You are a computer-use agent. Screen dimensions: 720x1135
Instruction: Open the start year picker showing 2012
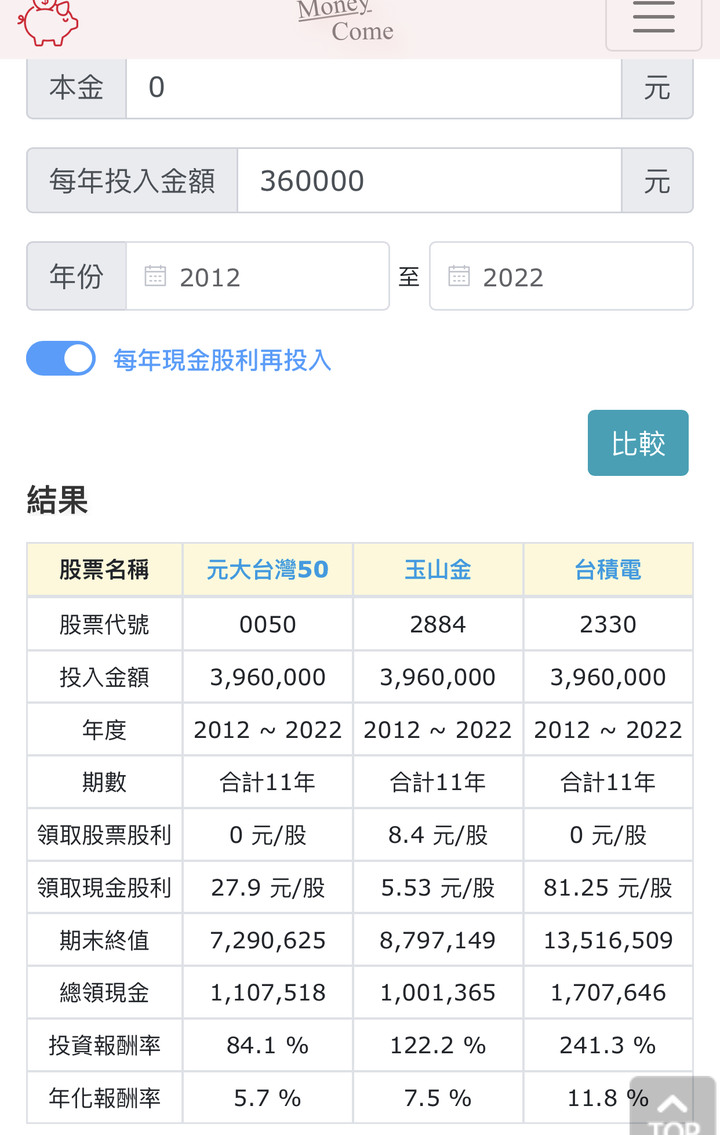pyautogui.click(x=257, y=277)
